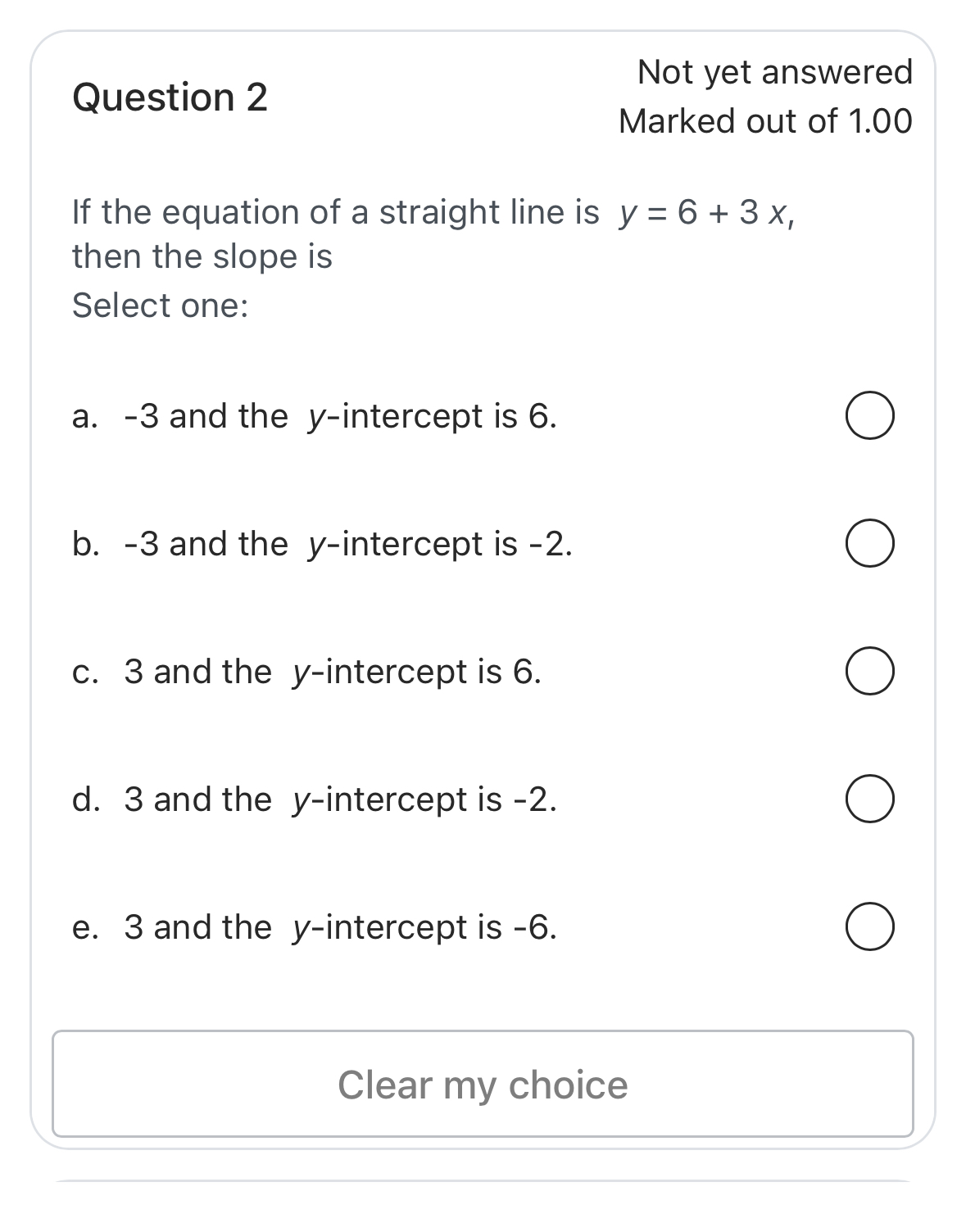Click the 'Not yet answered' status text

pos(773,72)
